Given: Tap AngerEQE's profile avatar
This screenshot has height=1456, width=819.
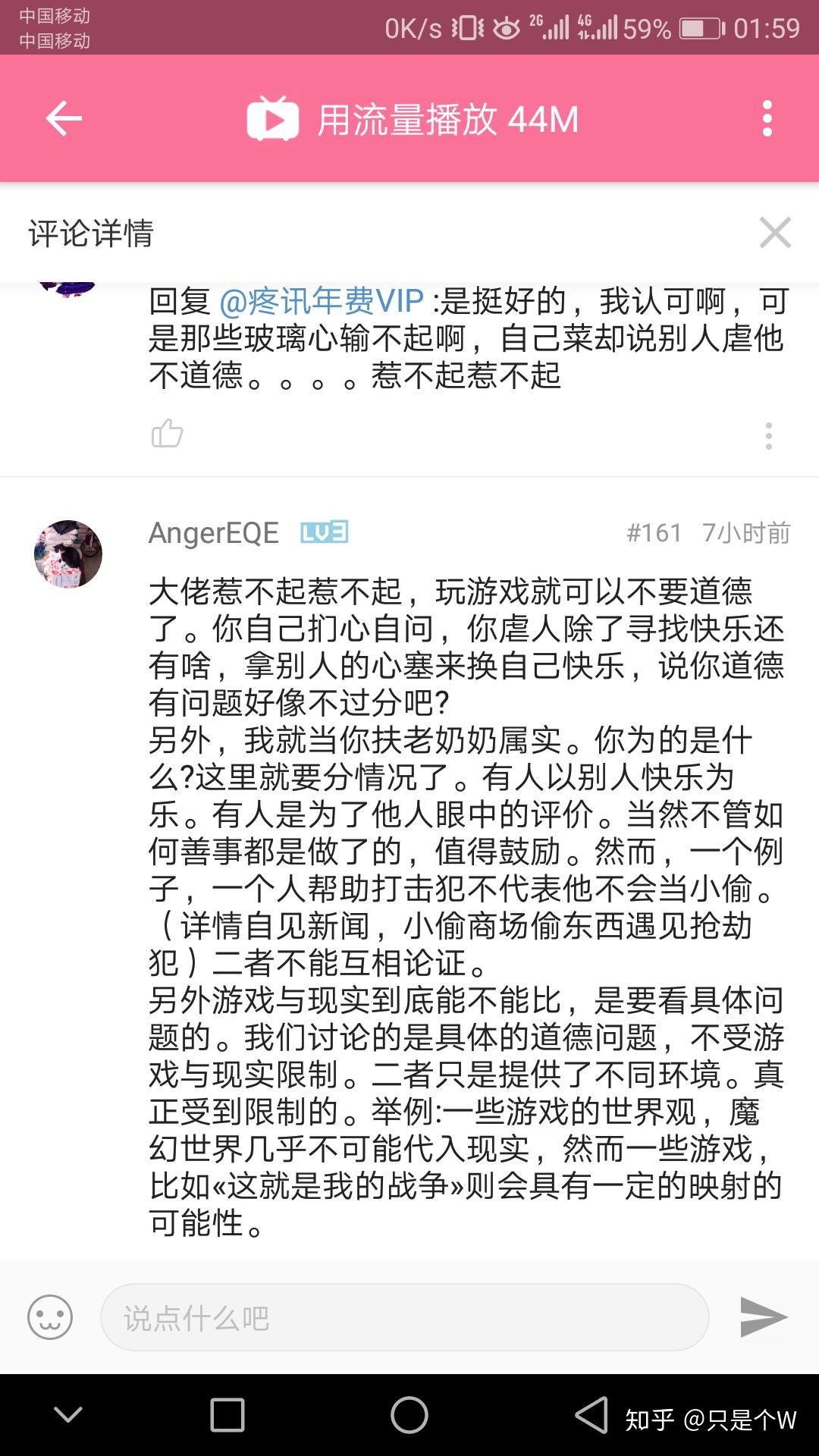Looking at the screenshot, I should [x=68, y=553].
